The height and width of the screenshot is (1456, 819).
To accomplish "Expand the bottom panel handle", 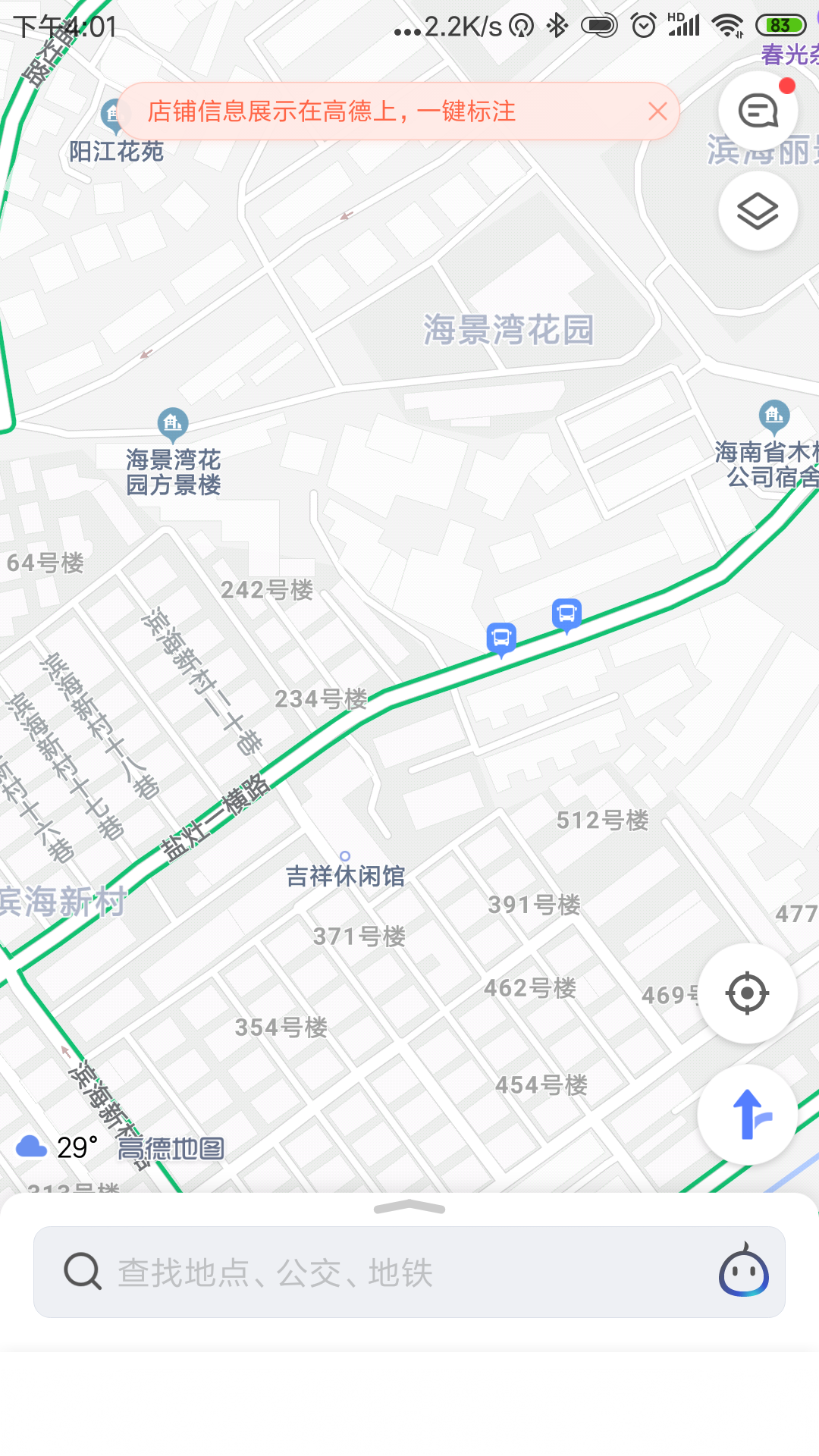I will 409,1207.
